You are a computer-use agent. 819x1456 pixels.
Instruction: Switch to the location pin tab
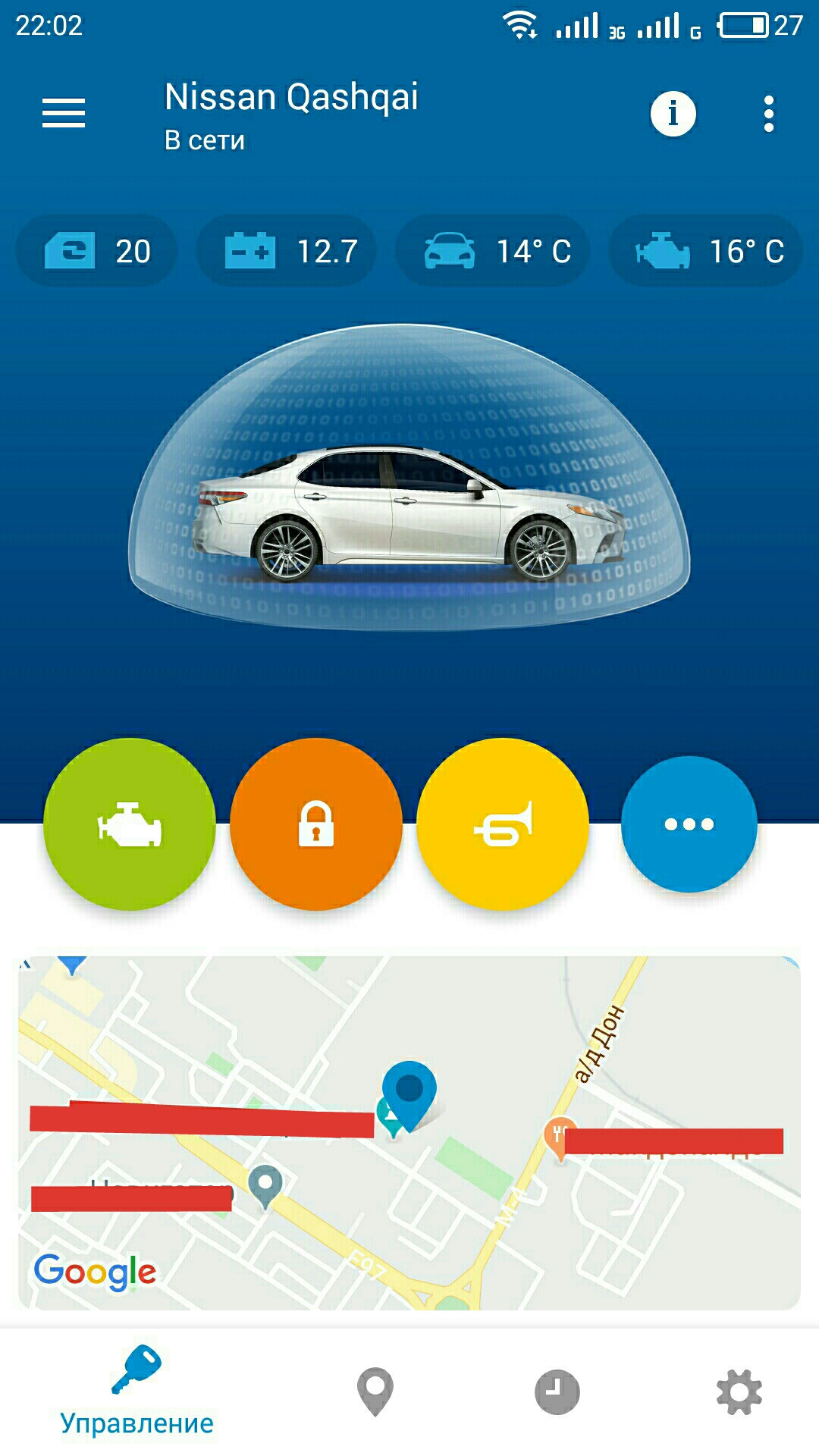tap(375, 1392)
